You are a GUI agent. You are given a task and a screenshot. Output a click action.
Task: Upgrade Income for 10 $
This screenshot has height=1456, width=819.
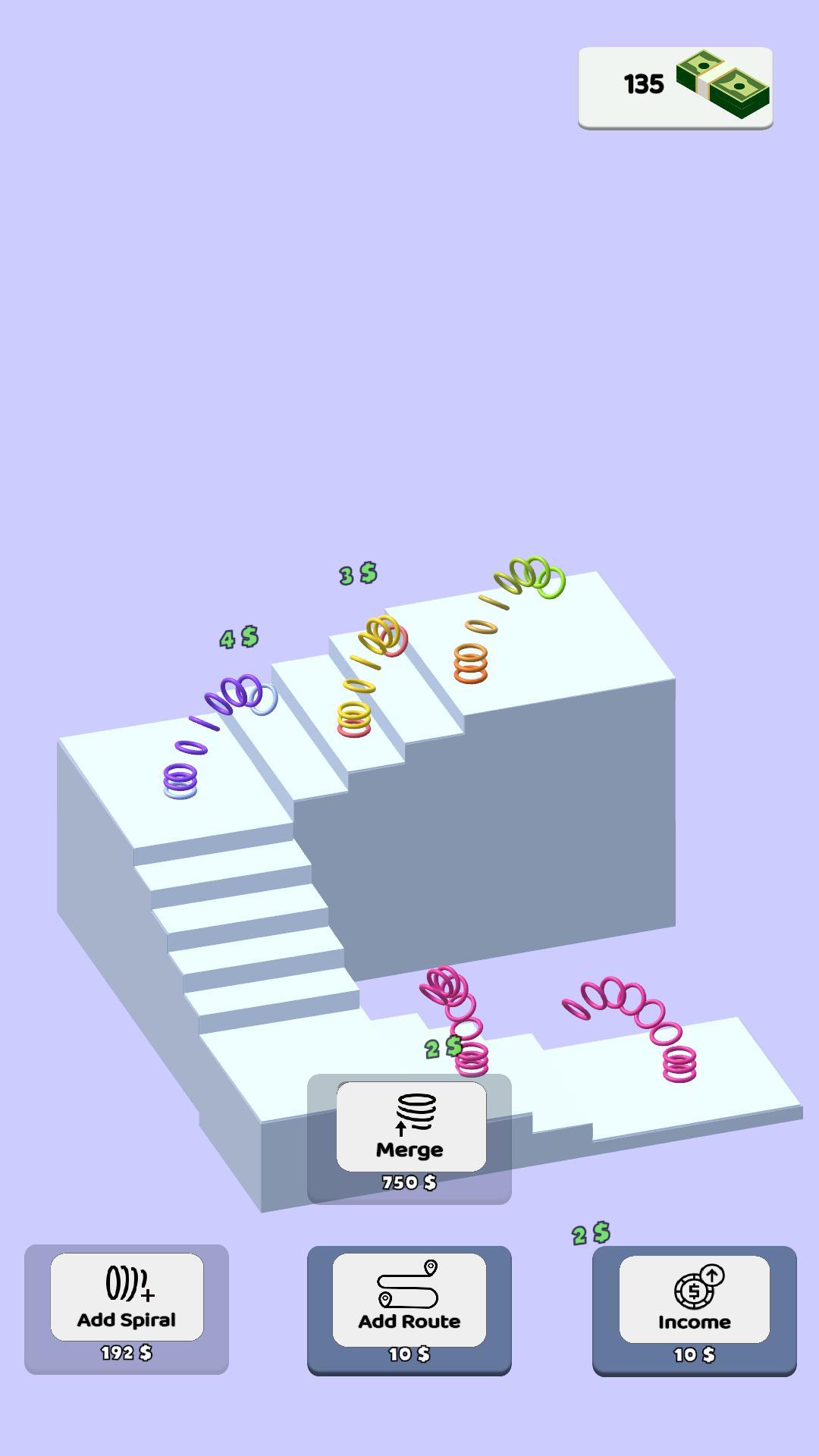[694, 1300]
